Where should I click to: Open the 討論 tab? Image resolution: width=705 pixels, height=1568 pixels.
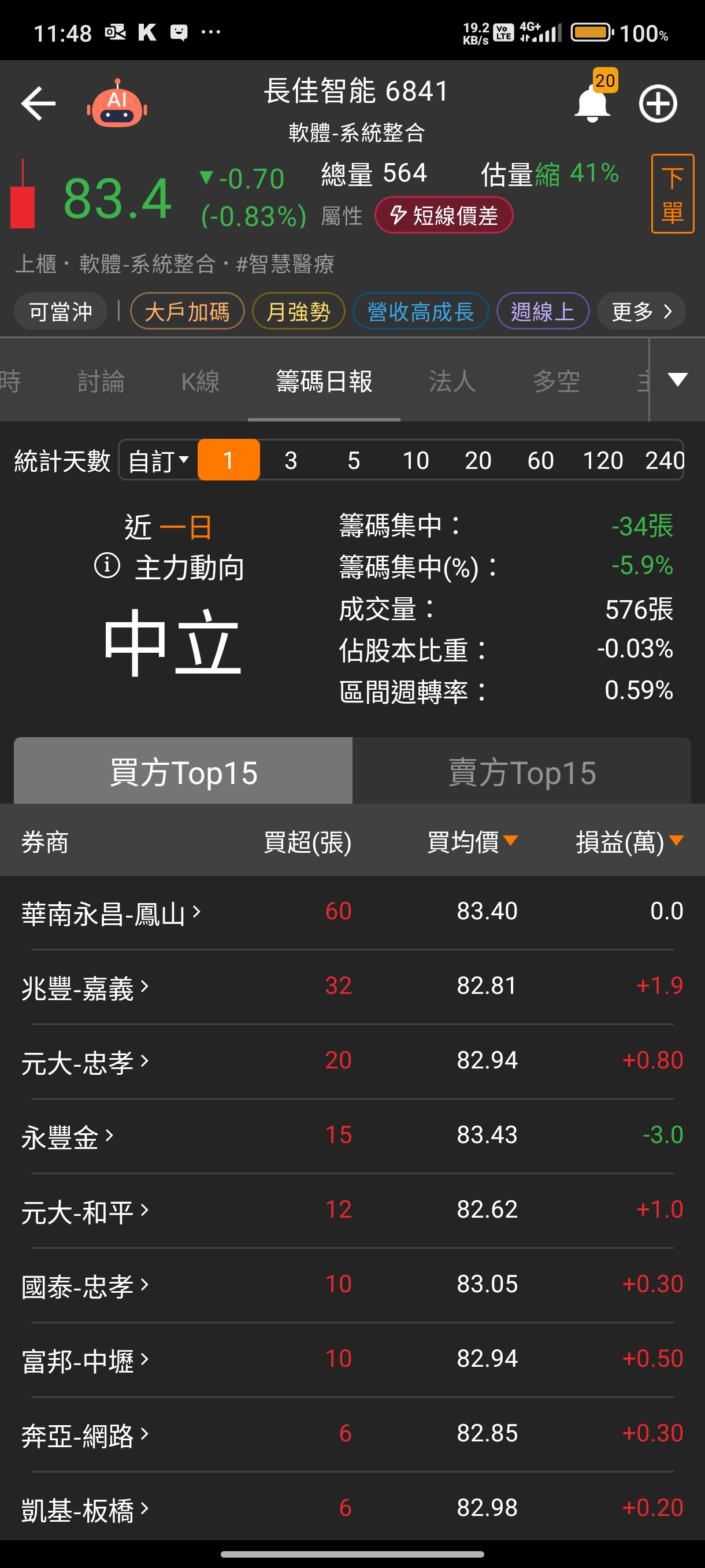101,382
